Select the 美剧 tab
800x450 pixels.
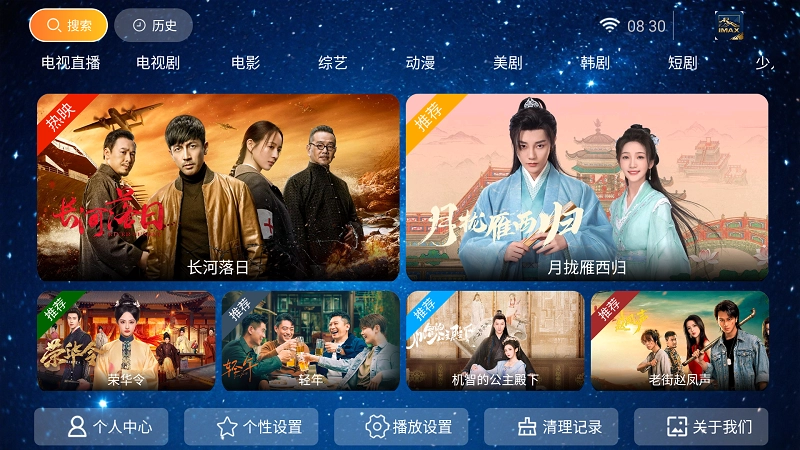pos(508,63)
